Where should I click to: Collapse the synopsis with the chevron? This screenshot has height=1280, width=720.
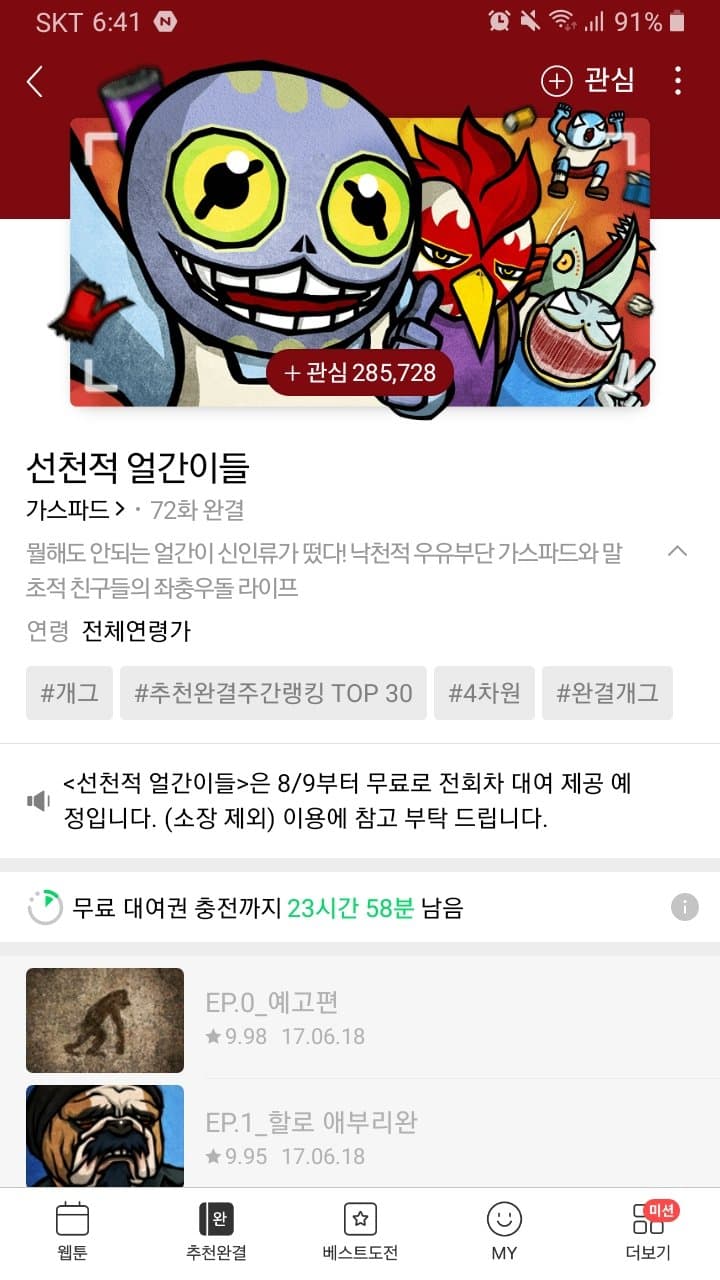[x=677, y=551]
